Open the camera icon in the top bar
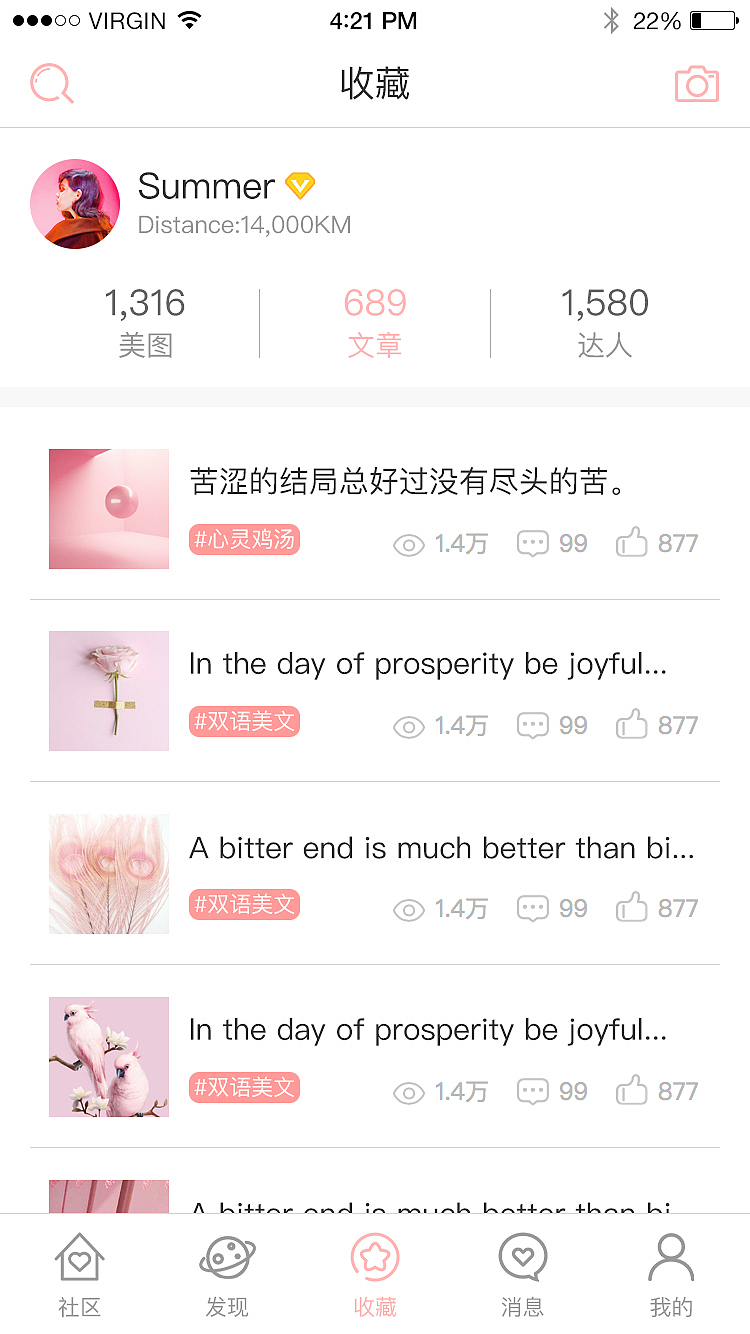 (698, 84)
